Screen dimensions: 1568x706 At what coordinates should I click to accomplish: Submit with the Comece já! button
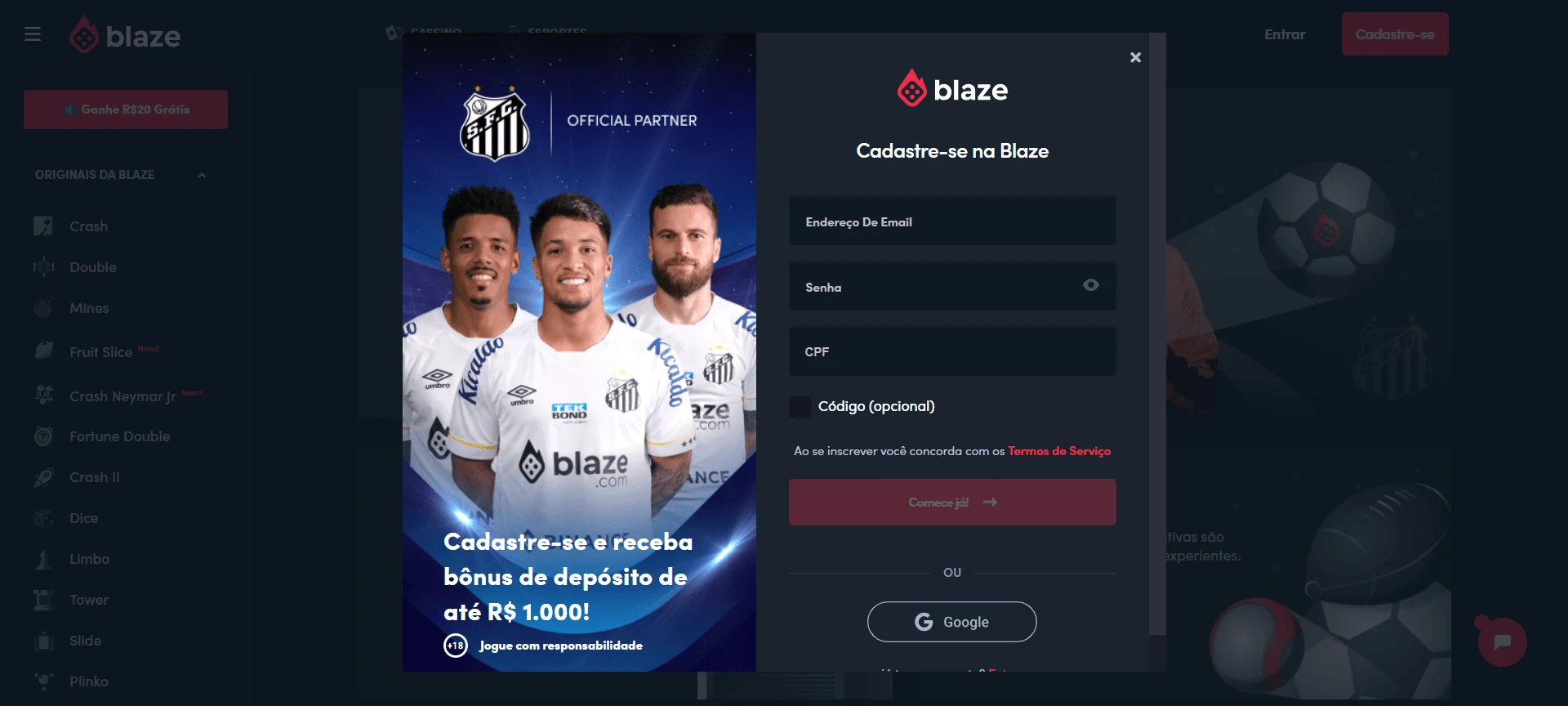click(952, 503)
